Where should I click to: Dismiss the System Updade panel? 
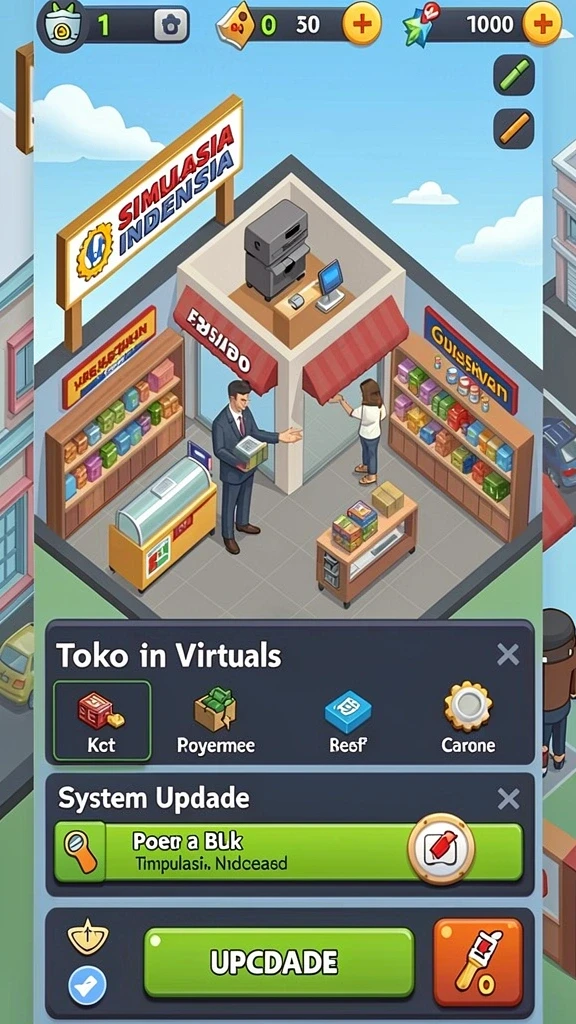507,799
